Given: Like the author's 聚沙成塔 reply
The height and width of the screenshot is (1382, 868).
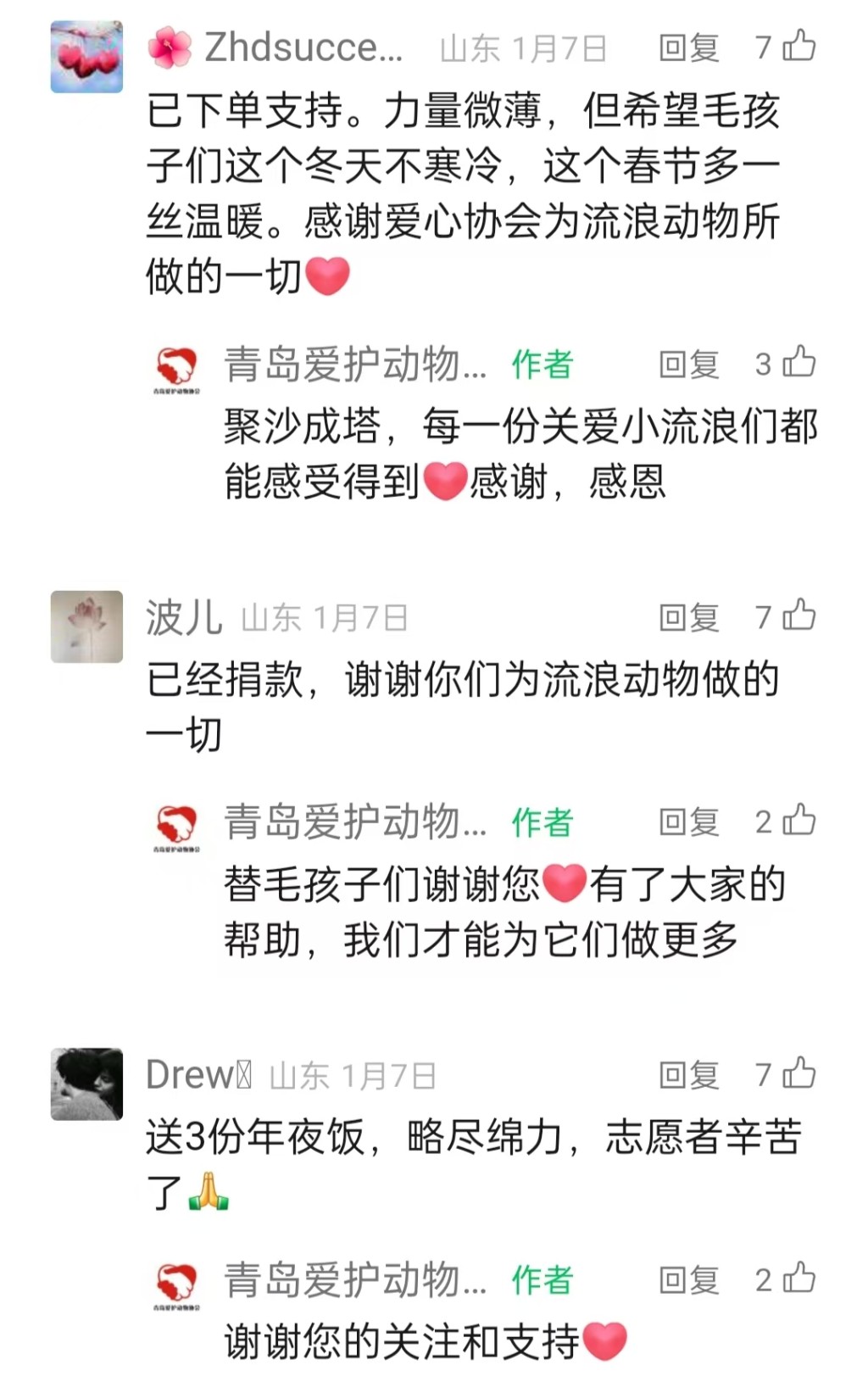Looking at the screenshot, I should pos(798,363).
